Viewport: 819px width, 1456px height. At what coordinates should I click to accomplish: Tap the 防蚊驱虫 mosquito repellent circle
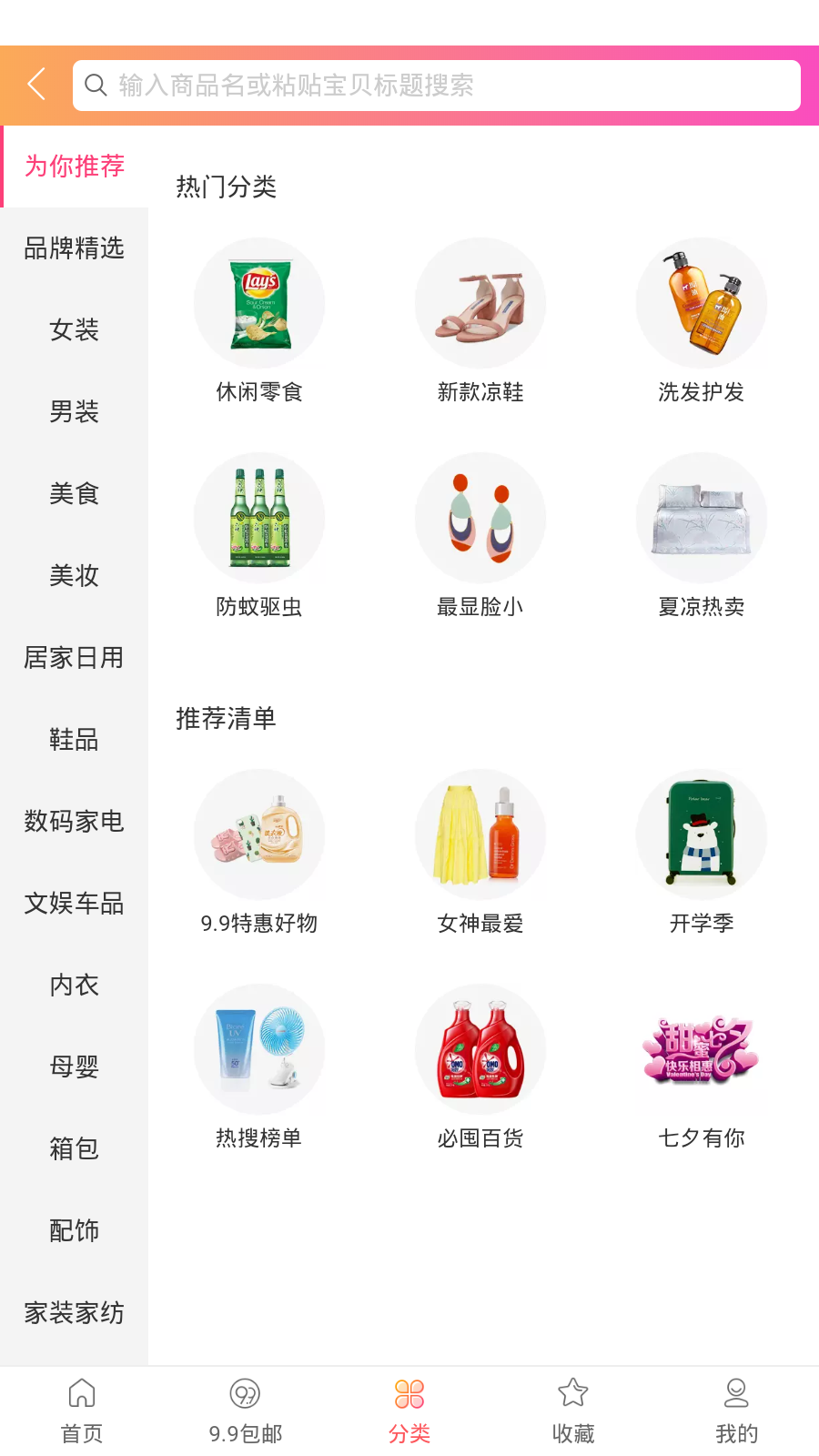(x=260, y=518)
